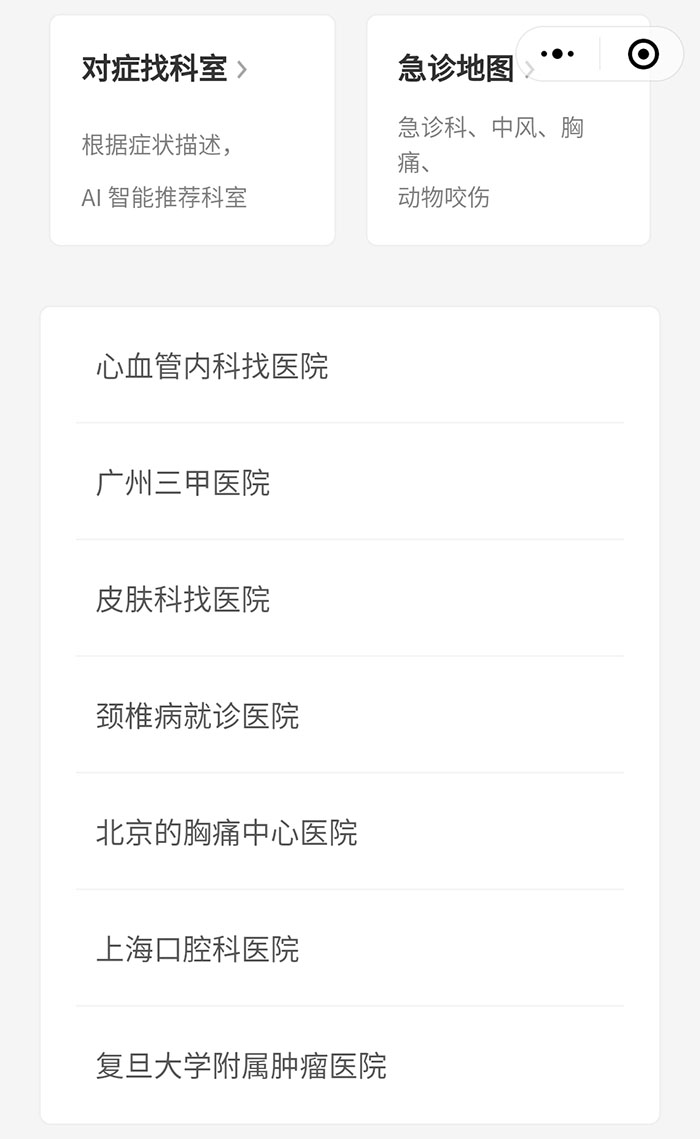The width and height of the screenshot is (700, 1139).
Task: Choose 皮肤科找医院
Action: point(350,599)
